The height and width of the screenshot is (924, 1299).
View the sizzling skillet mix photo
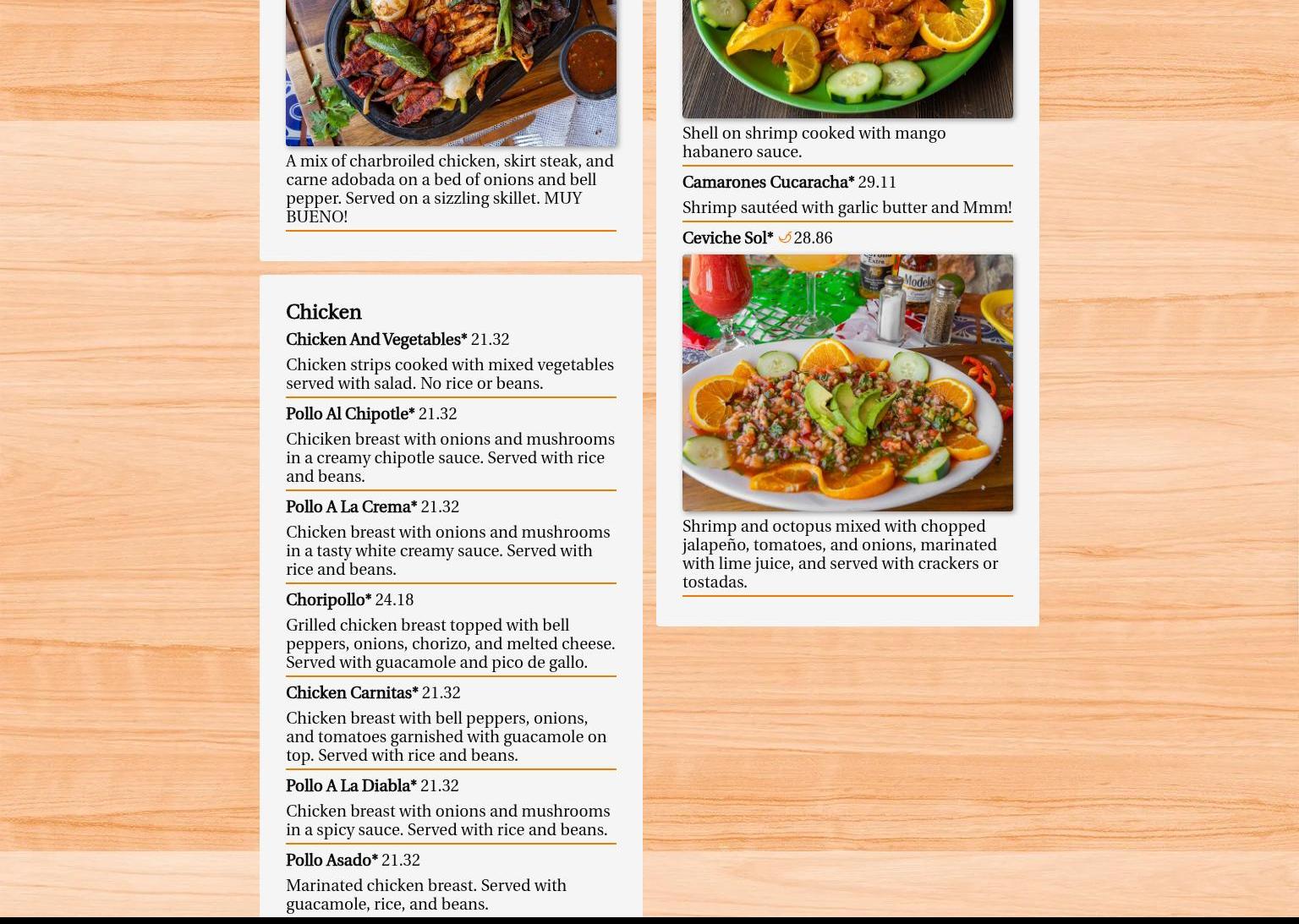click(x=450, y=72)
